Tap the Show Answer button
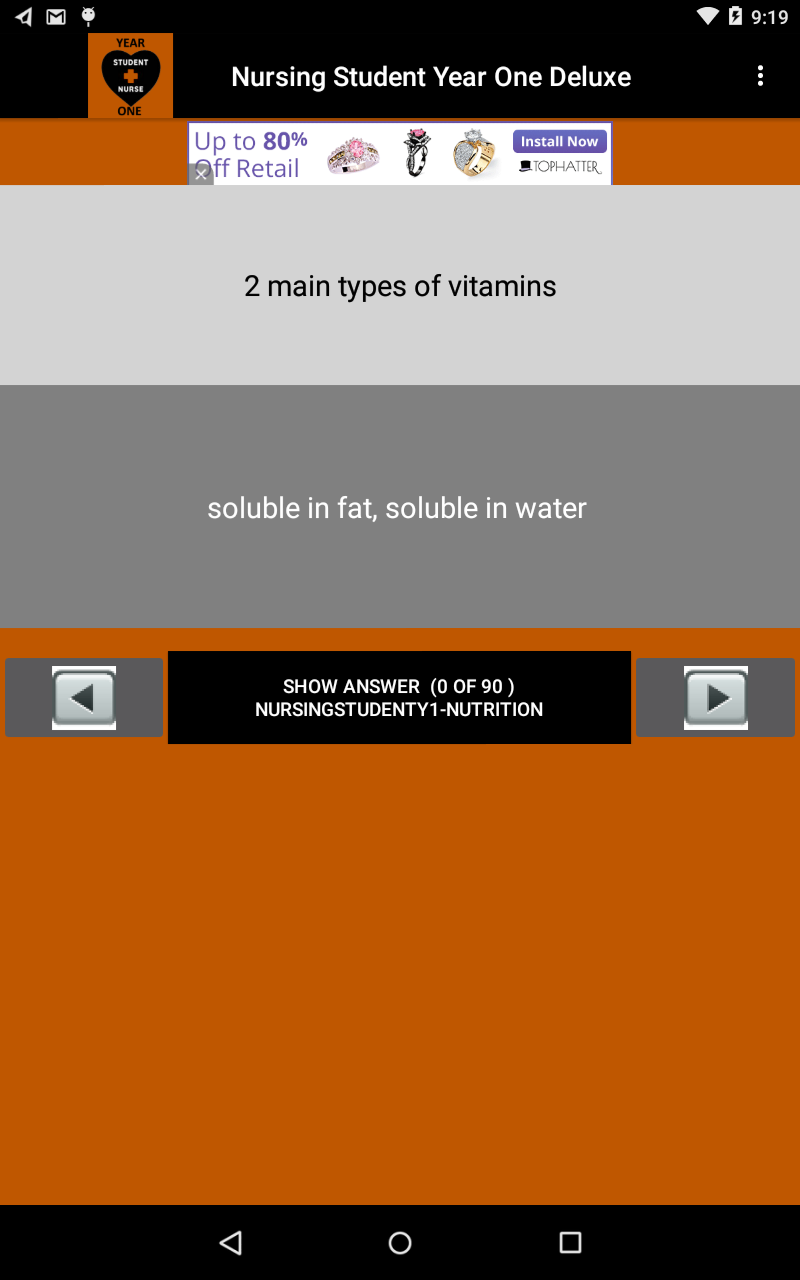 [399, 698]
